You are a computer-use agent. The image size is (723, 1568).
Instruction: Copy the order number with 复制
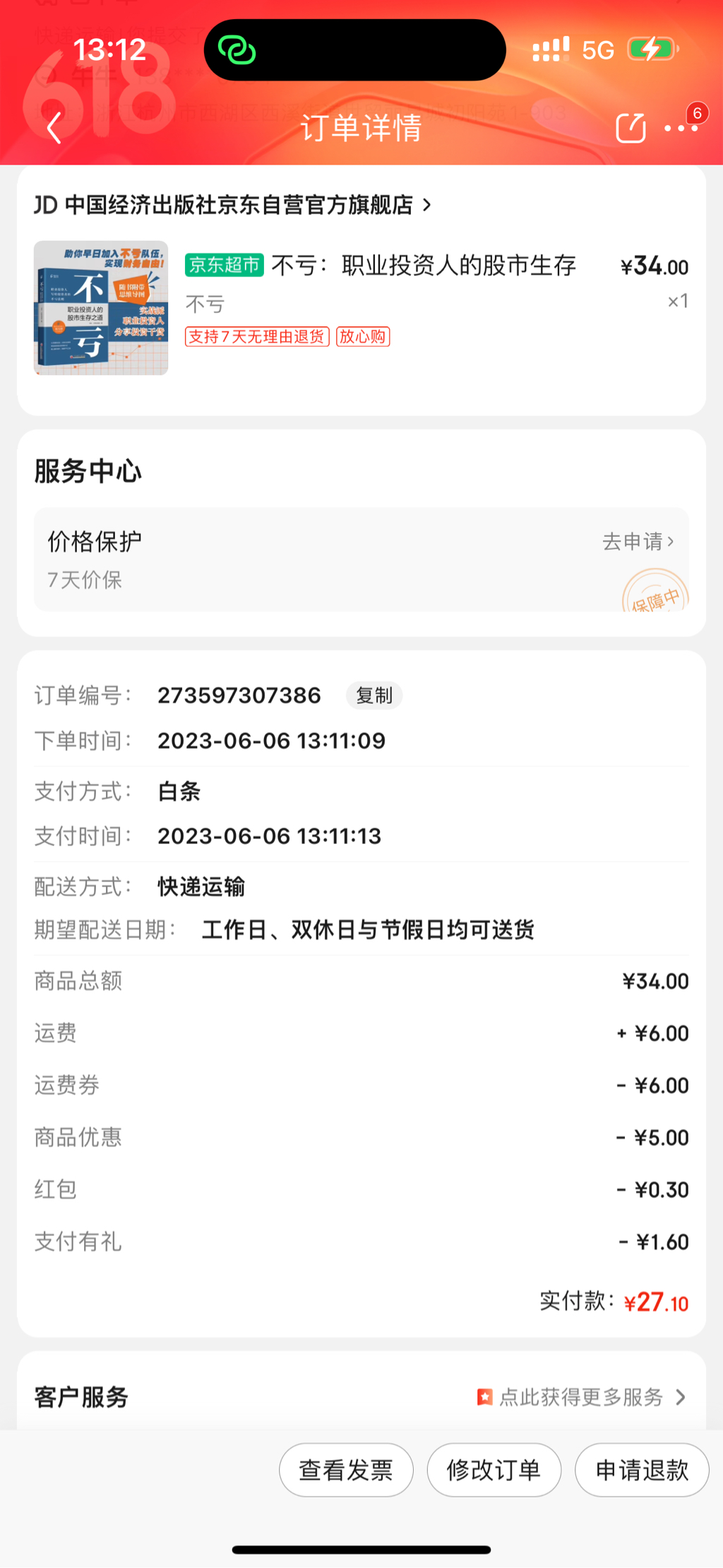click(374, 696)
